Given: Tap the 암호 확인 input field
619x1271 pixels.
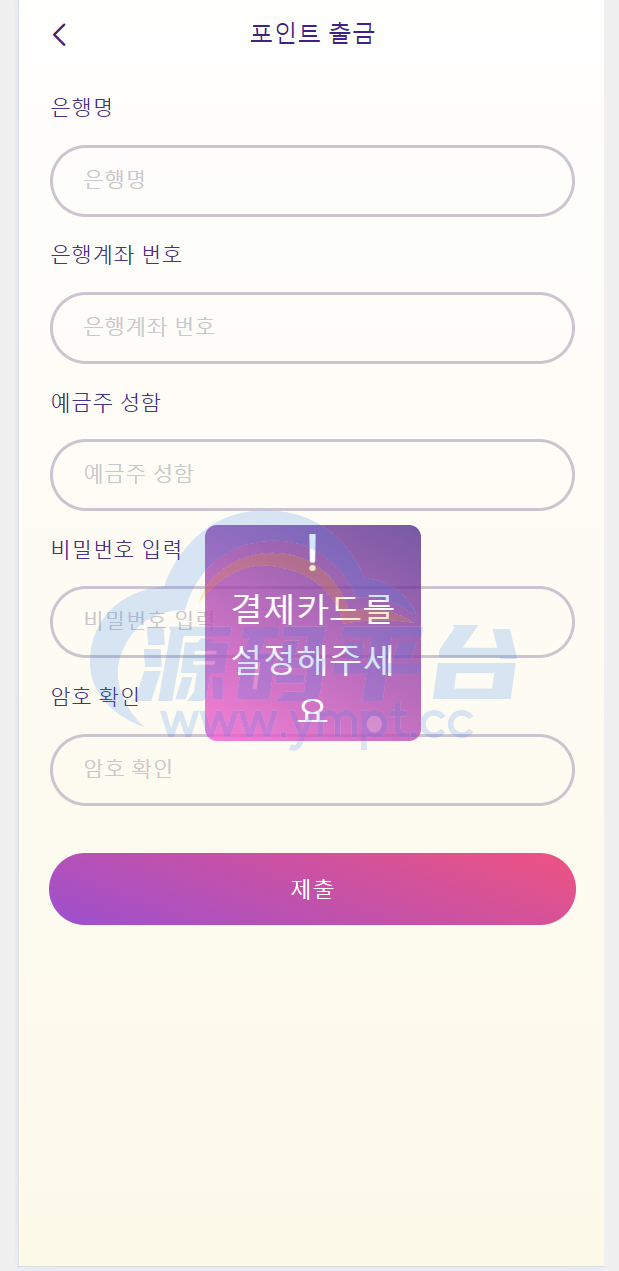Looking at the screenshot, I should [x=312, y=769].
